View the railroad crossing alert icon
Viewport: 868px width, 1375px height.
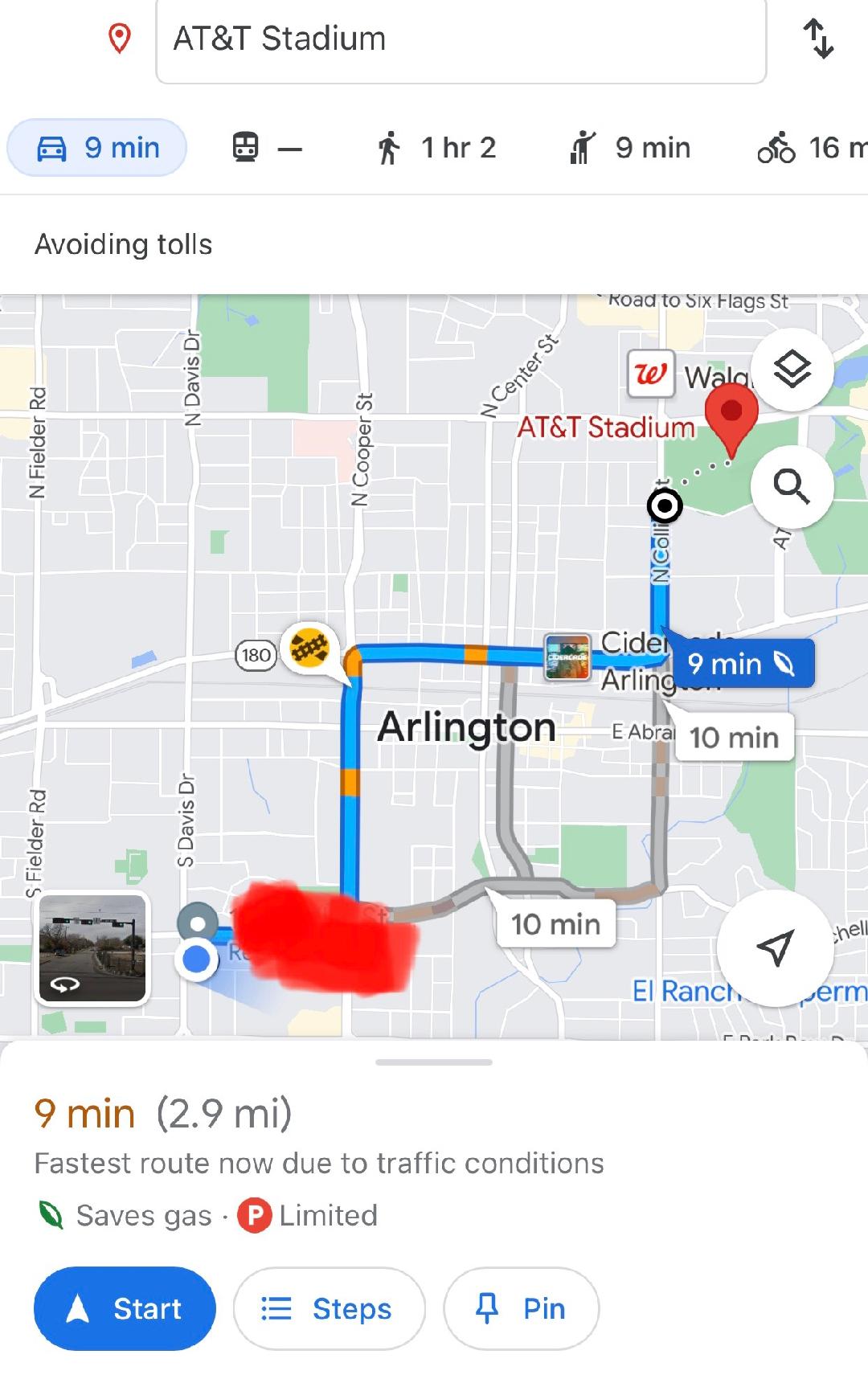point(310,646)
